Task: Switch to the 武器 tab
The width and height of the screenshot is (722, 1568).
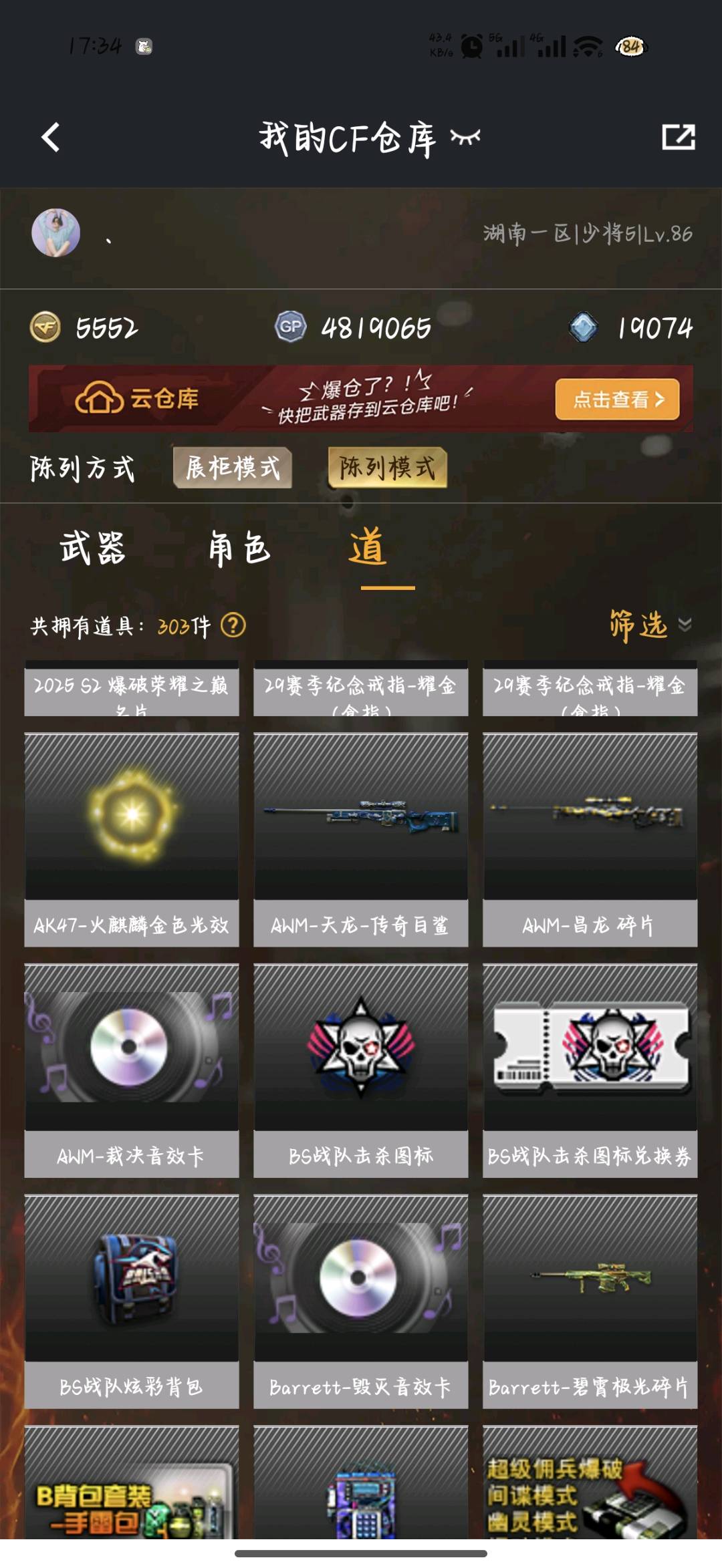Action: (x=93, y=549)
